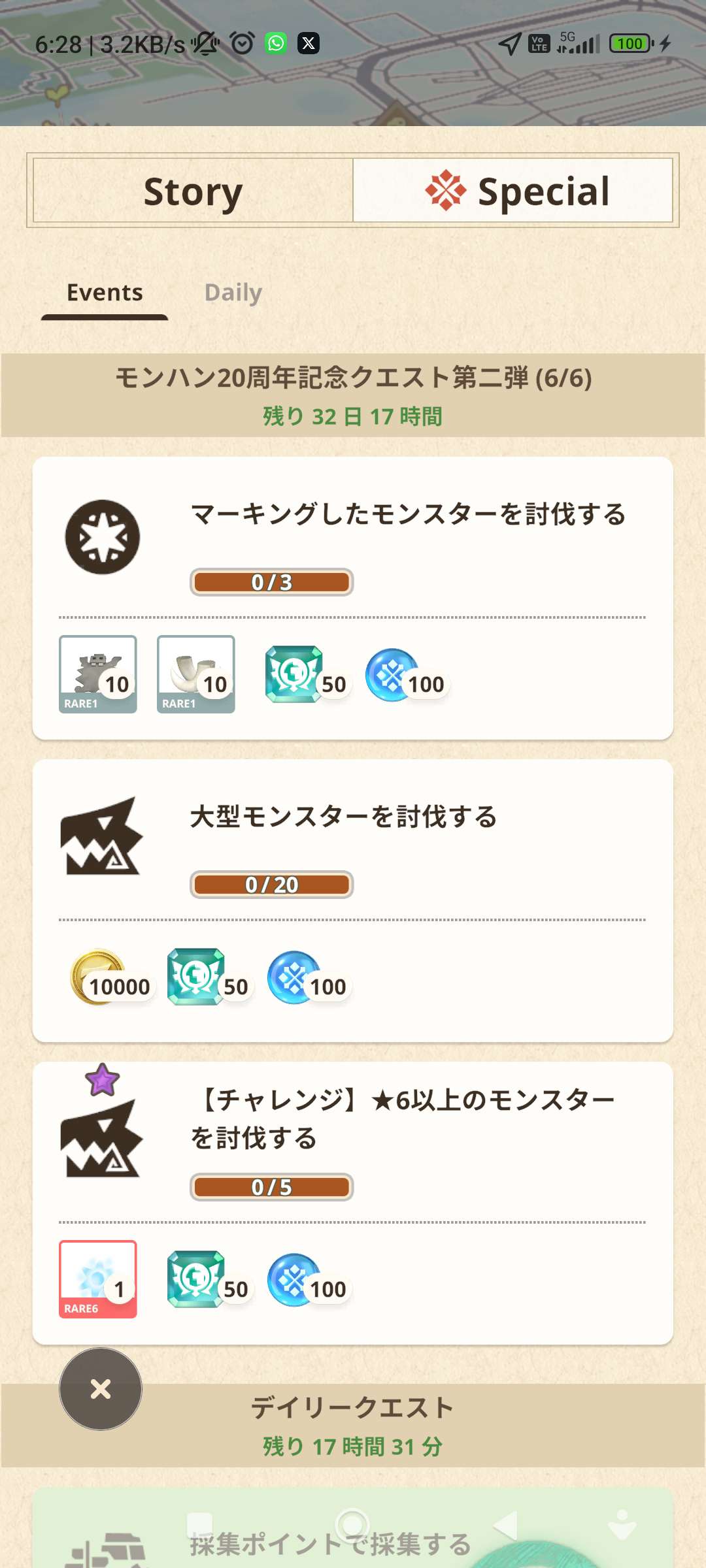Switch to the Story tab

(x=193, y=190)
